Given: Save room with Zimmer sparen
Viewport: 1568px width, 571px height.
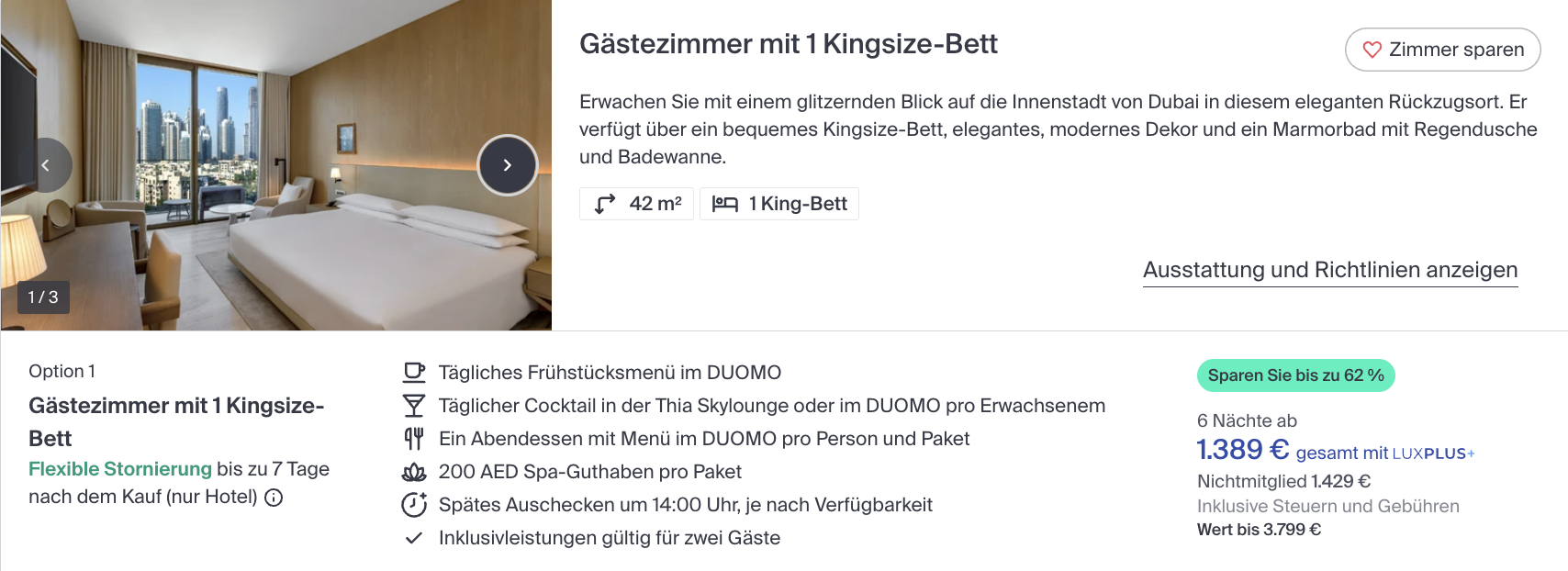Looking at the screenshot, I should pos(1442,50).
